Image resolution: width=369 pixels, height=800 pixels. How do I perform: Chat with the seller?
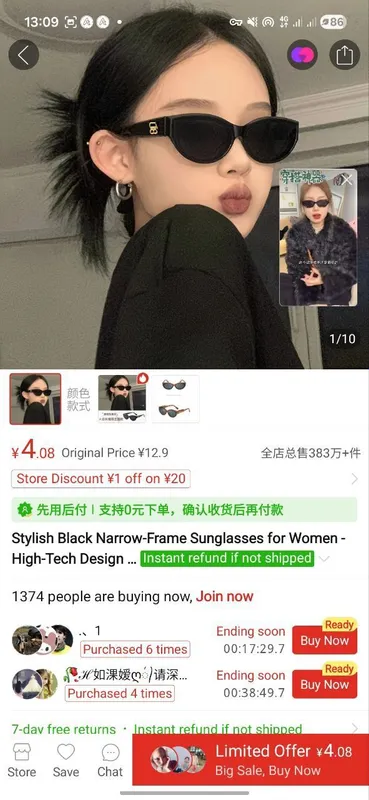pyautogui.click(x=110, y=760)
